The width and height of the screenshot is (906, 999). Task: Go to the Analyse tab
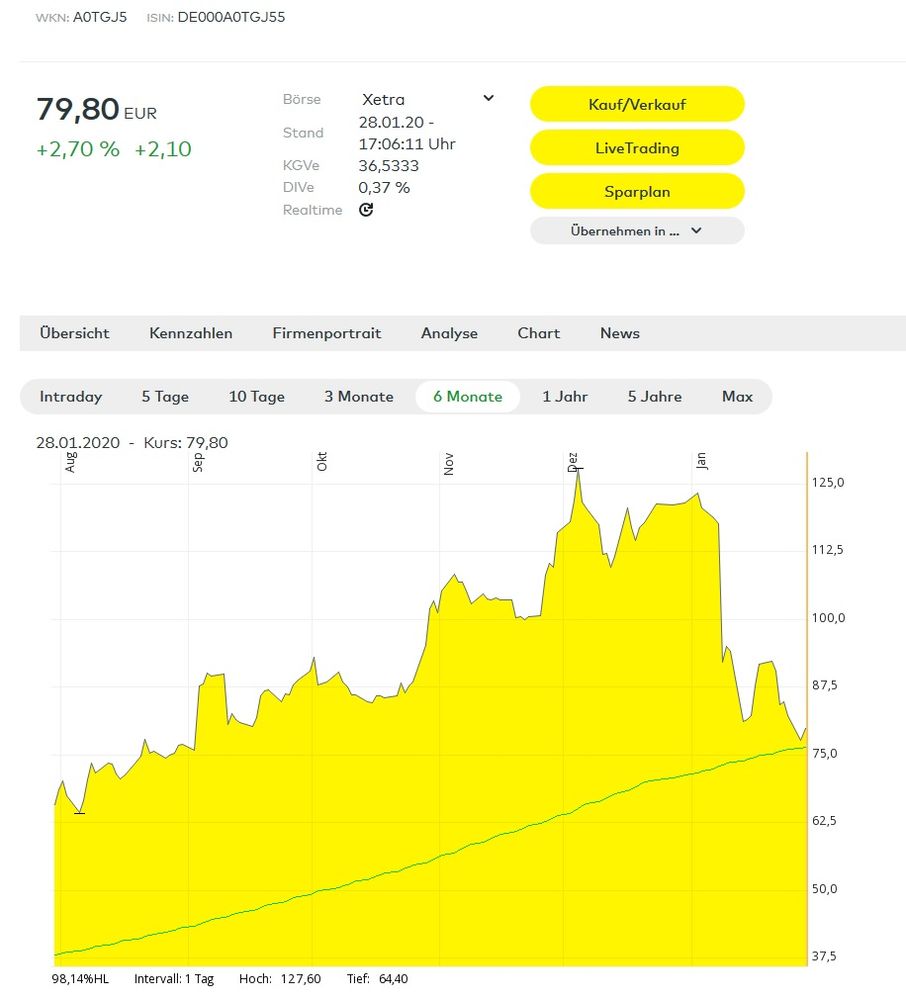(x=449, y=333)
